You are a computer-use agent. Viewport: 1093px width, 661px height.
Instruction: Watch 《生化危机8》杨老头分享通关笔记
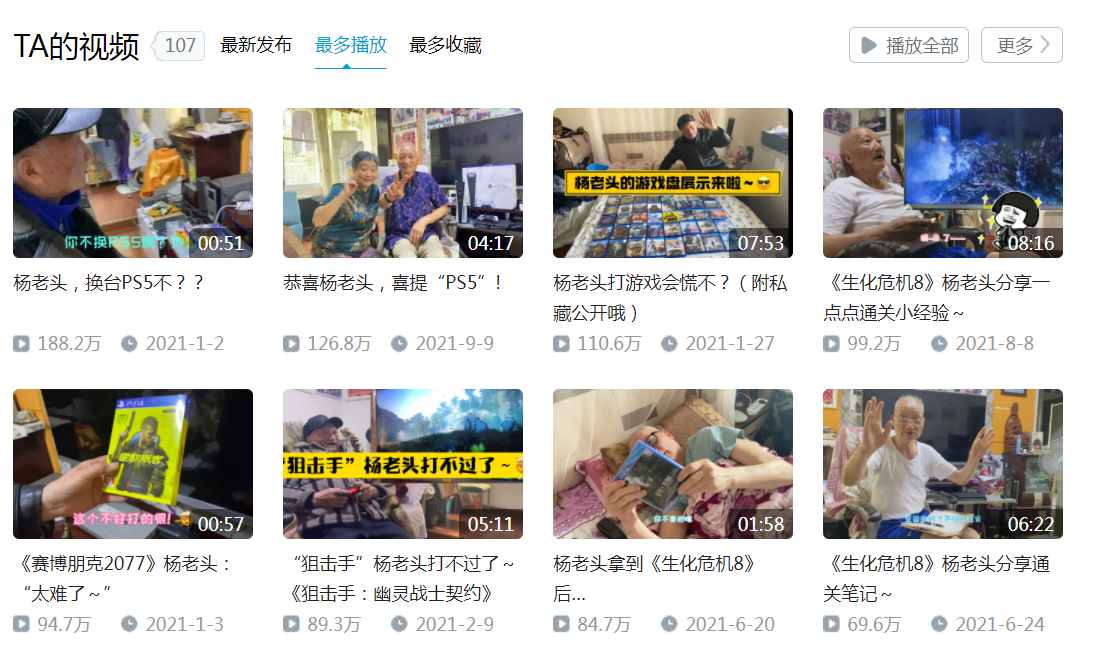pyautogui.click(x=942, y=464)
